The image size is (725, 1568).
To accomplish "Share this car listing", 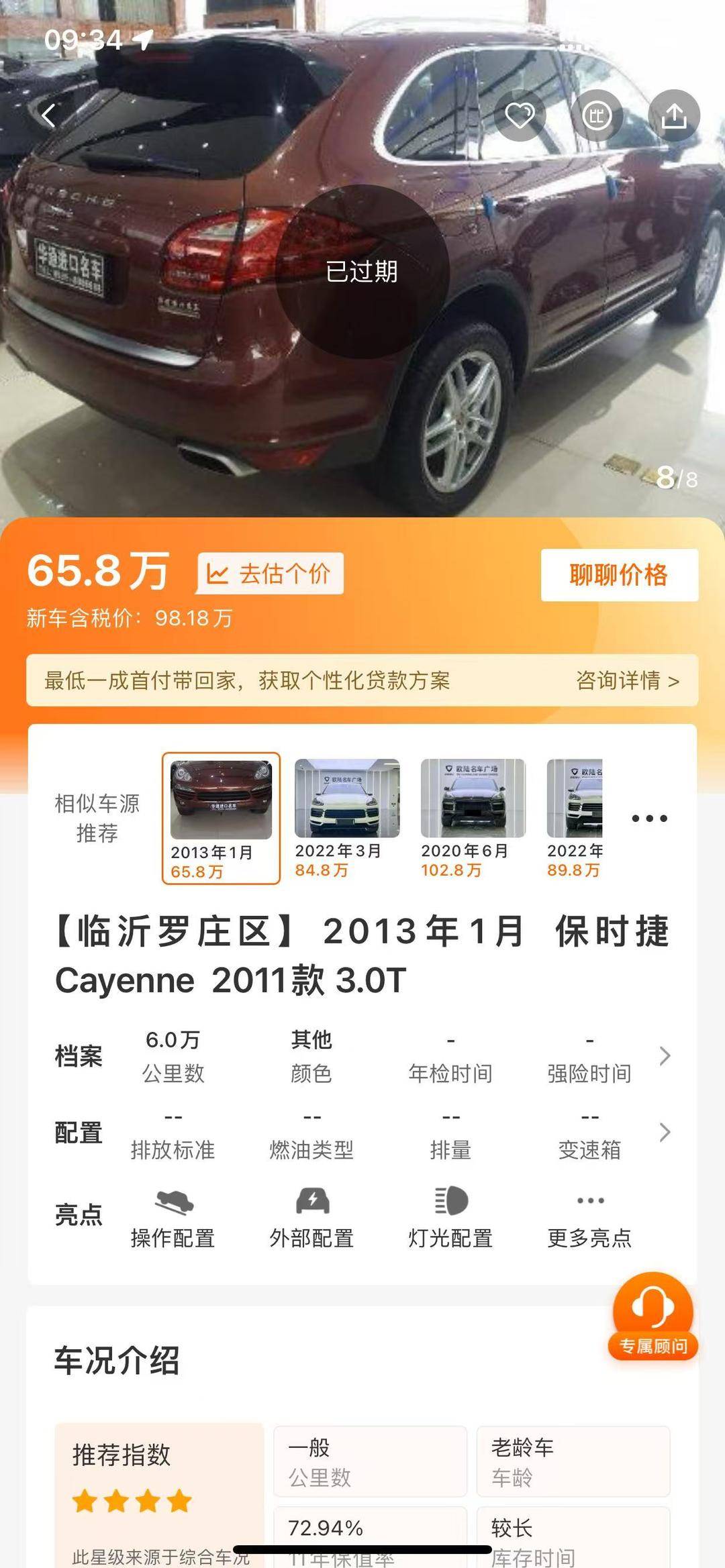I will pyautogui.click(x=674, y=115).
